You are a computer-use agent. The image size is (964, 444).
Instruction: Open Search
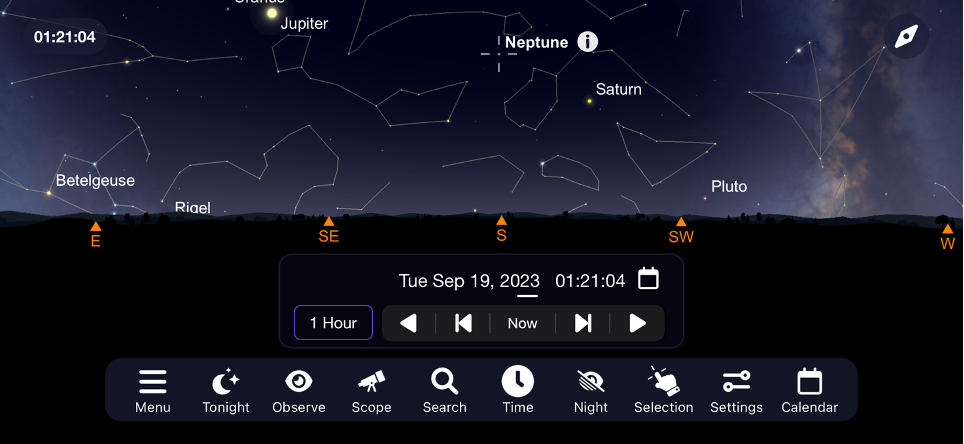[444, 391]
